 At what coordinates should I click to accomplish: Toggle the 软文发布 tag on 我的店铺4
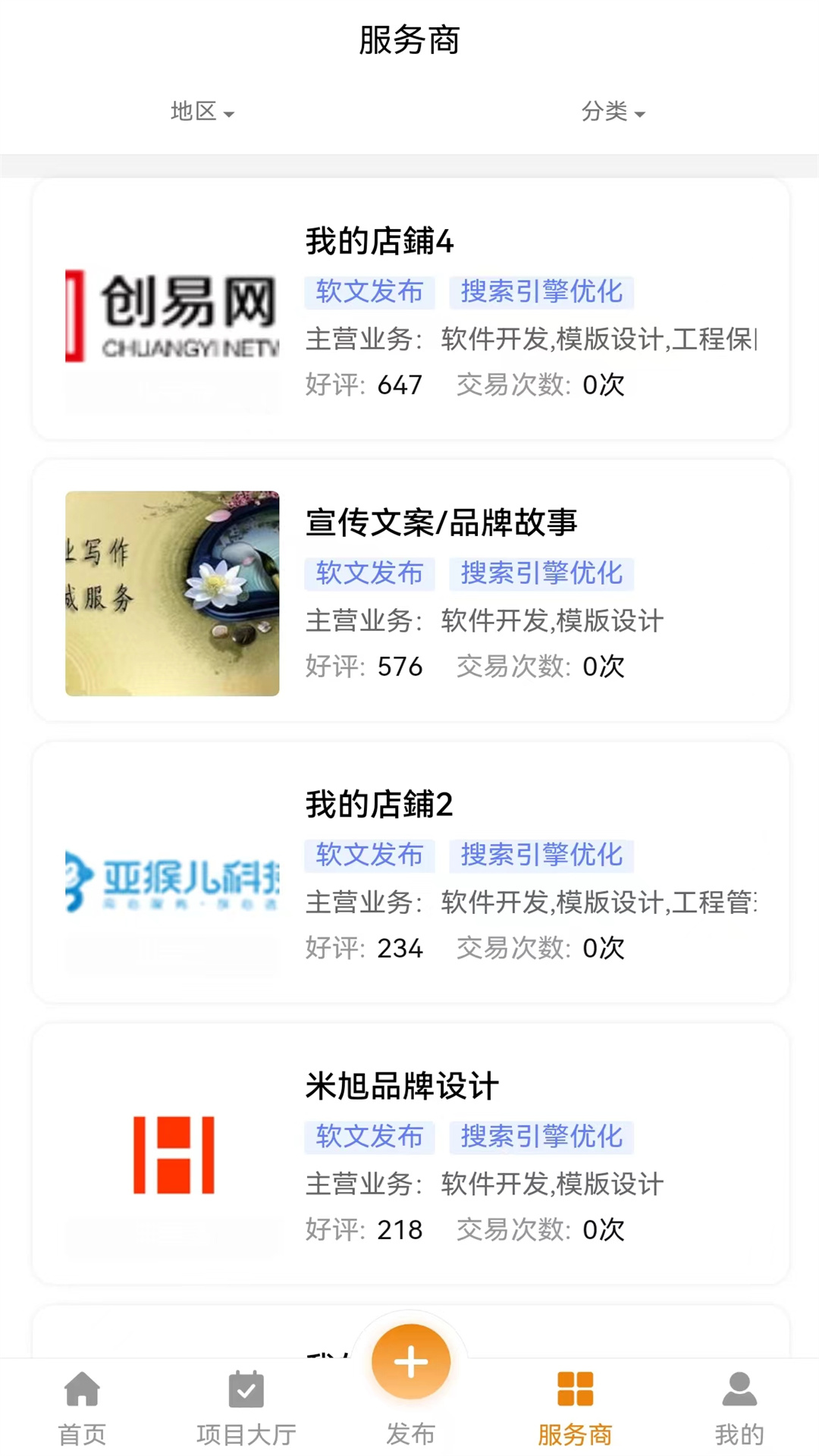pos(369,293)
